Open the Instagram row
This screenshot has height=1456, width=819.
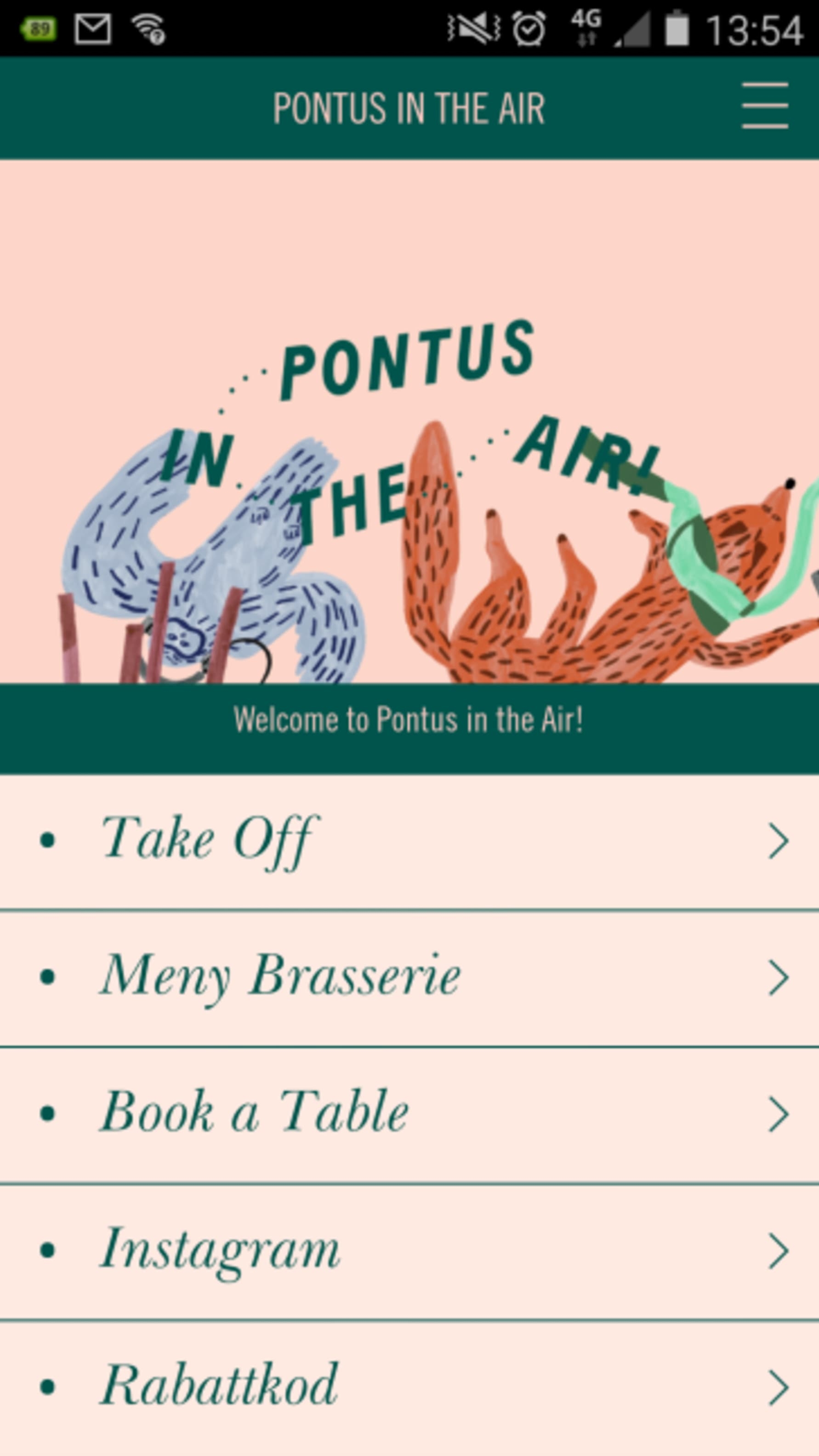(409, 1250)
